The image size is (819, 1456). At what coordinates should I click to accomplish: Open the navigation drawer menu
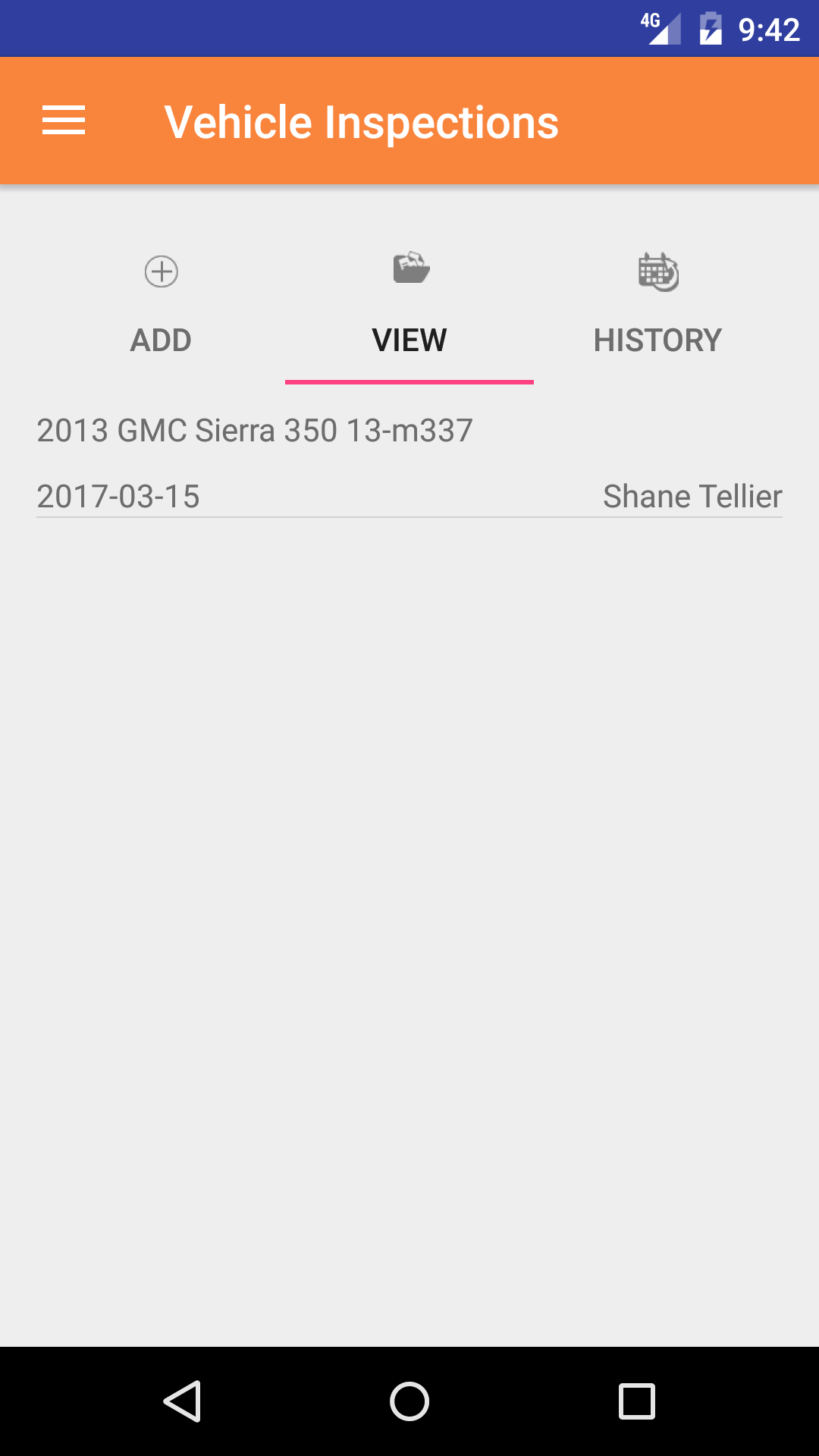tap(64, 121)
